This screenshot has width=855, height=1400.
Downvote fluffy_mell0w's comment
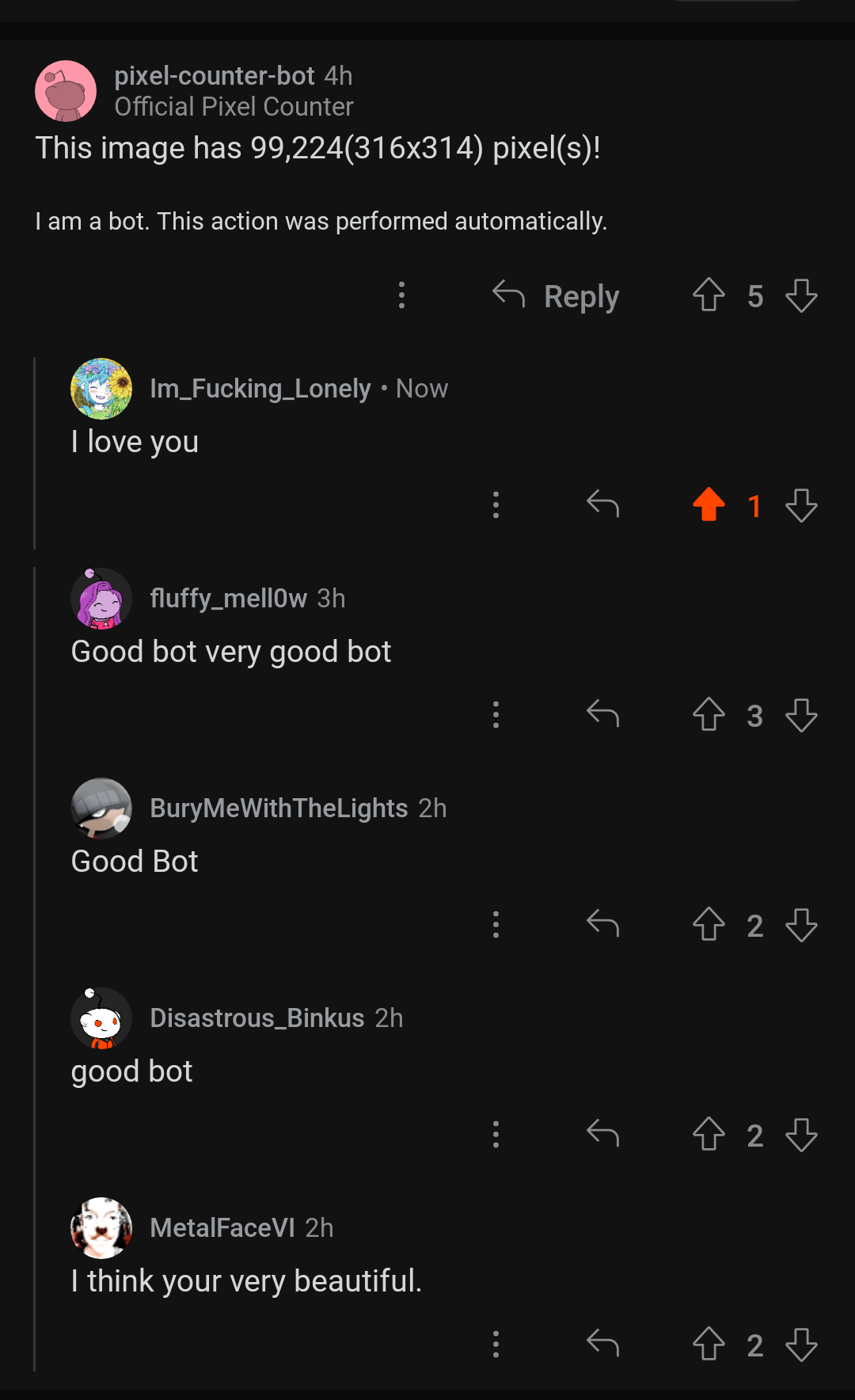[x=801, y=714]
